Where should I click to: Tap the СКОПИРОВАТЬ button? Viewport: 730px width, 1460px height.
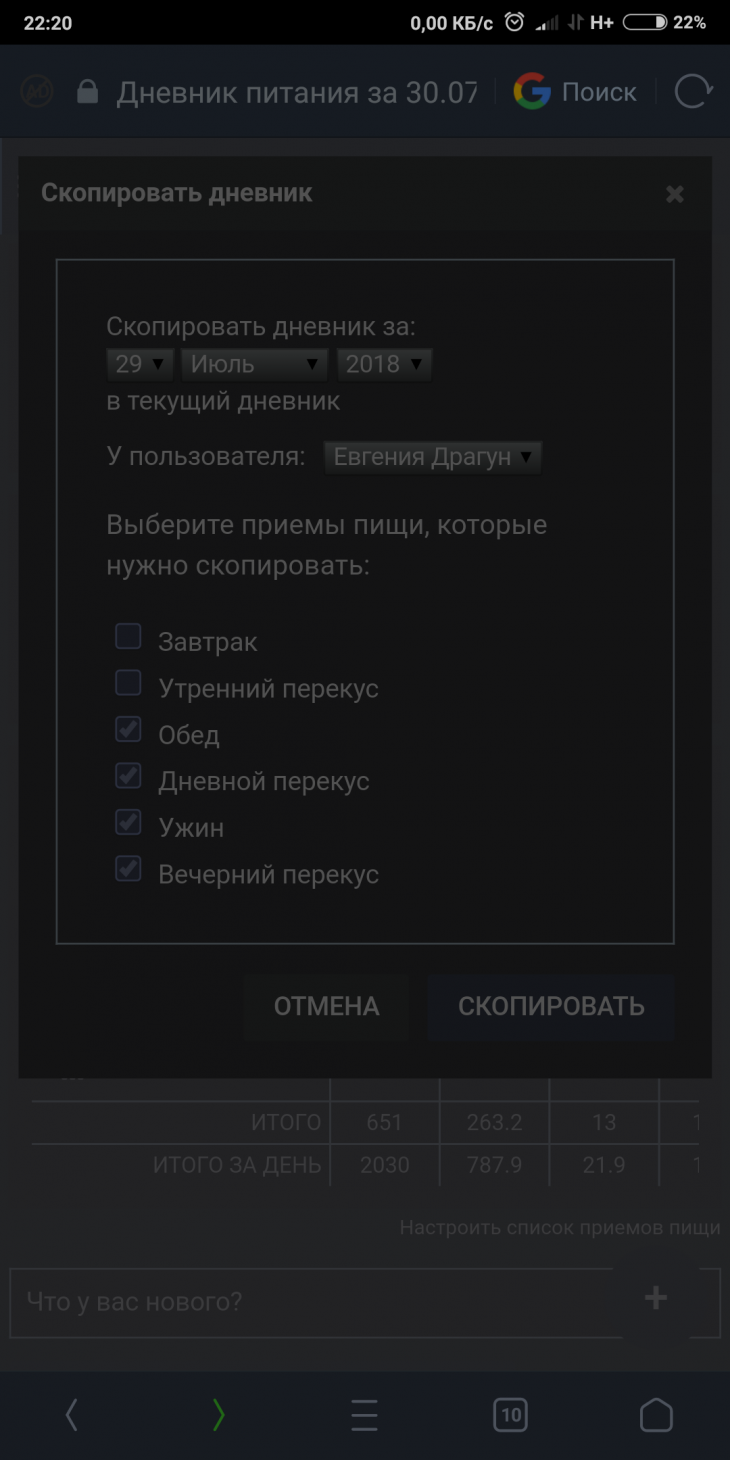[x=551, y=1007]
